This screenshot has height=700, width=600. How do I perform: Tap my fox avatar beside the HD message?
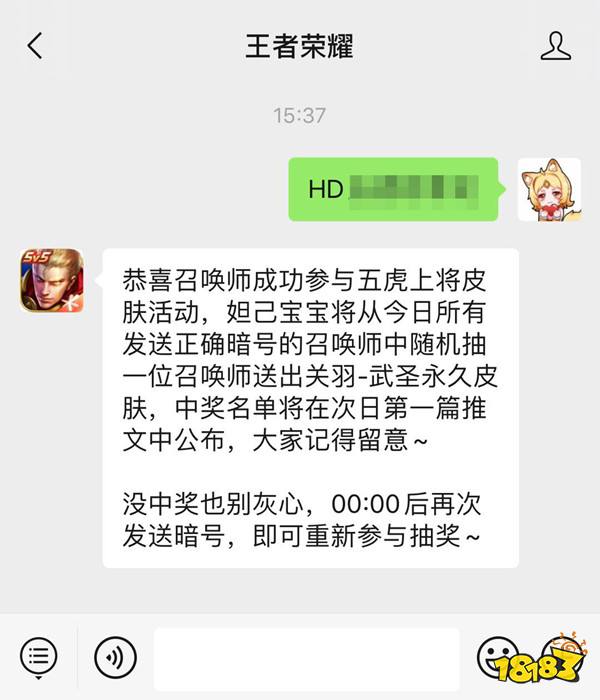tap(549, 189)
